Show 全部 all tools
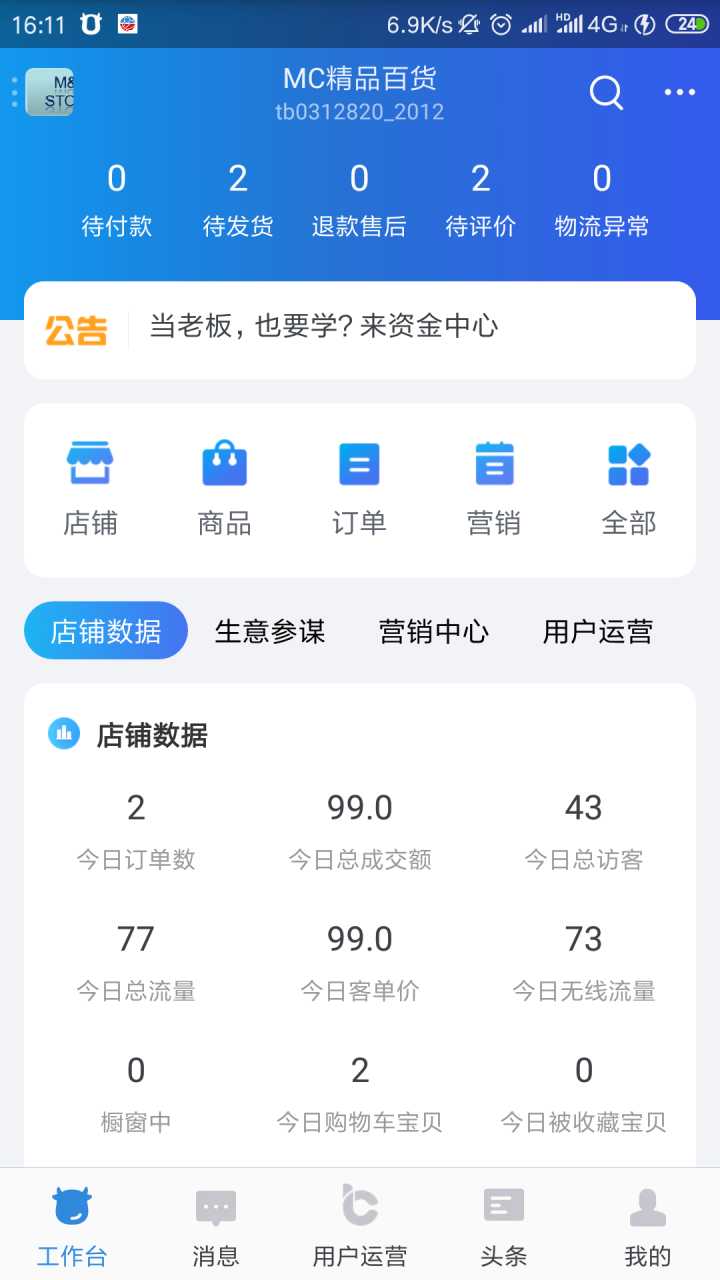Viewport: 720px width, 1280px height. [x=629, y=489]
